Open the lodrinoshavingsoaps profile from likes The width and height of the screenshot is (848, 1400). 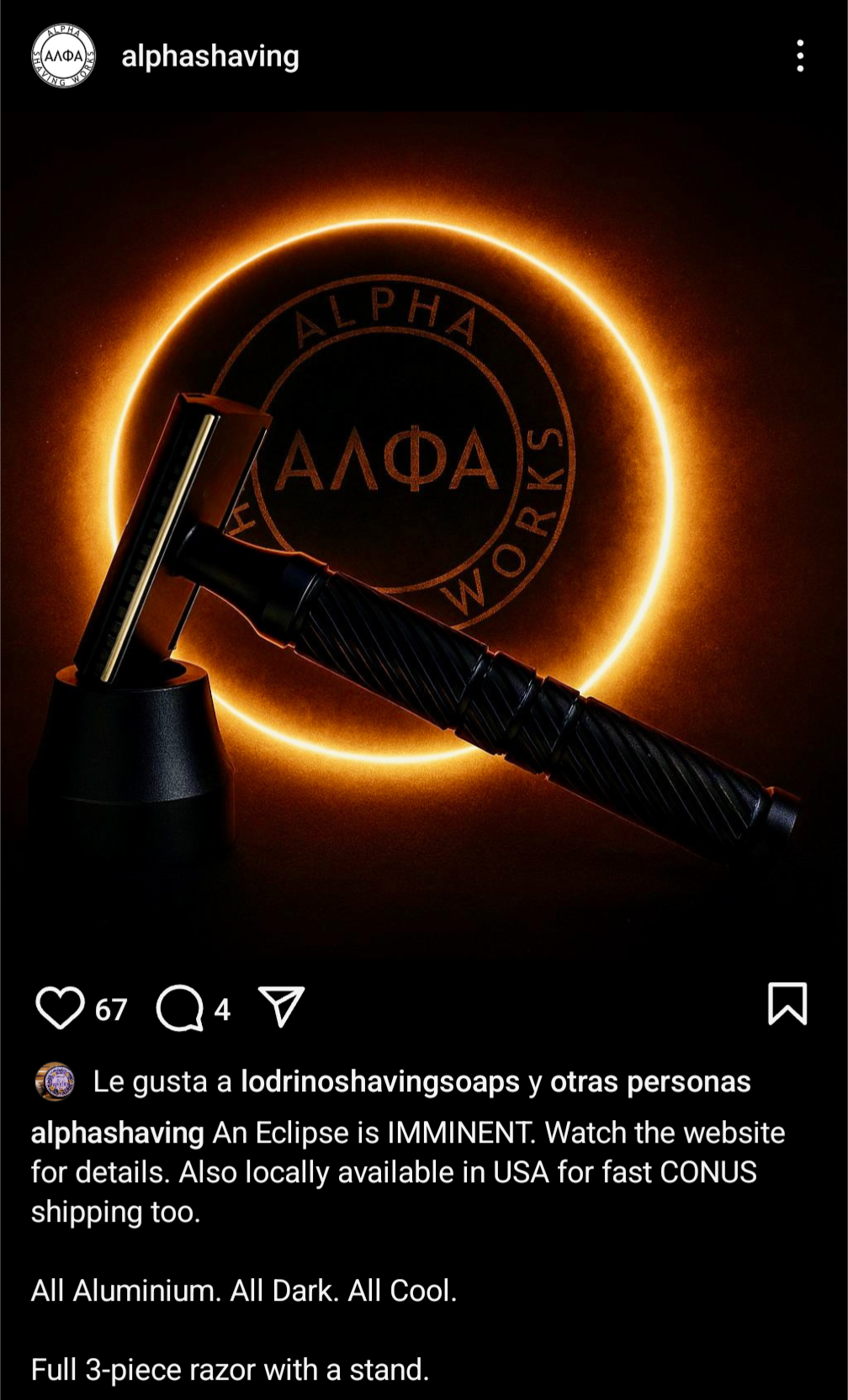coord(380,1081)
